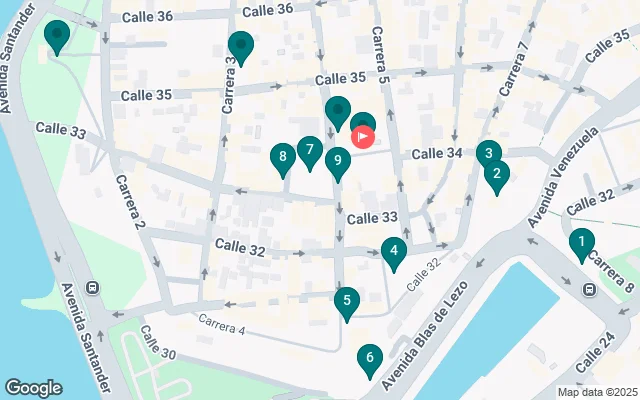
Task: Tap map pin number 2
Action: pyautogui.click(x=495, y=174)
